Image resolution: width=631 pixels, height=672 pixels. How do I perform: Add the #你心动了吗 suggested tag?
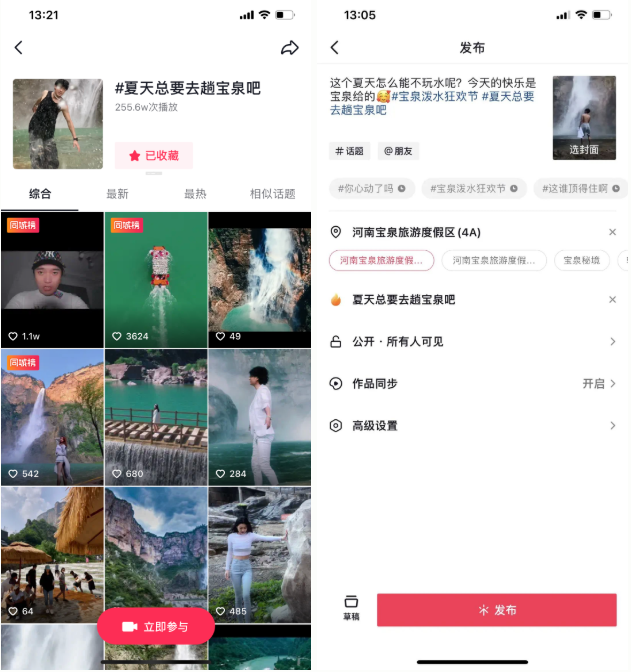point(371,188)
